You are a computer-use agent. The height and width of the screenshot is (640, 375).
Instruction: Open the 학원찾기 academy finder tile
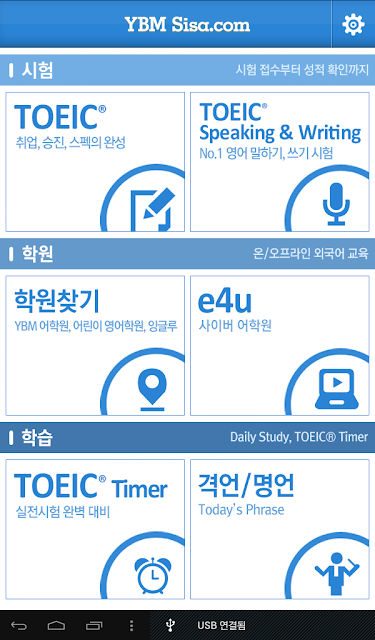[95, 346]
